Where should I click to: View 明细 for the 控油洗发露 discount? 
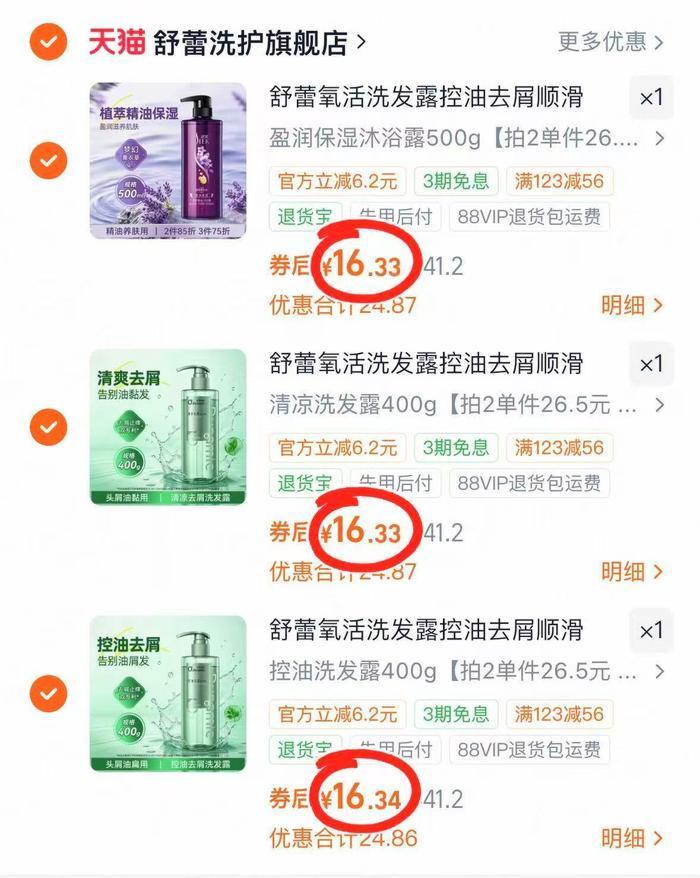[x=632, y=839]
